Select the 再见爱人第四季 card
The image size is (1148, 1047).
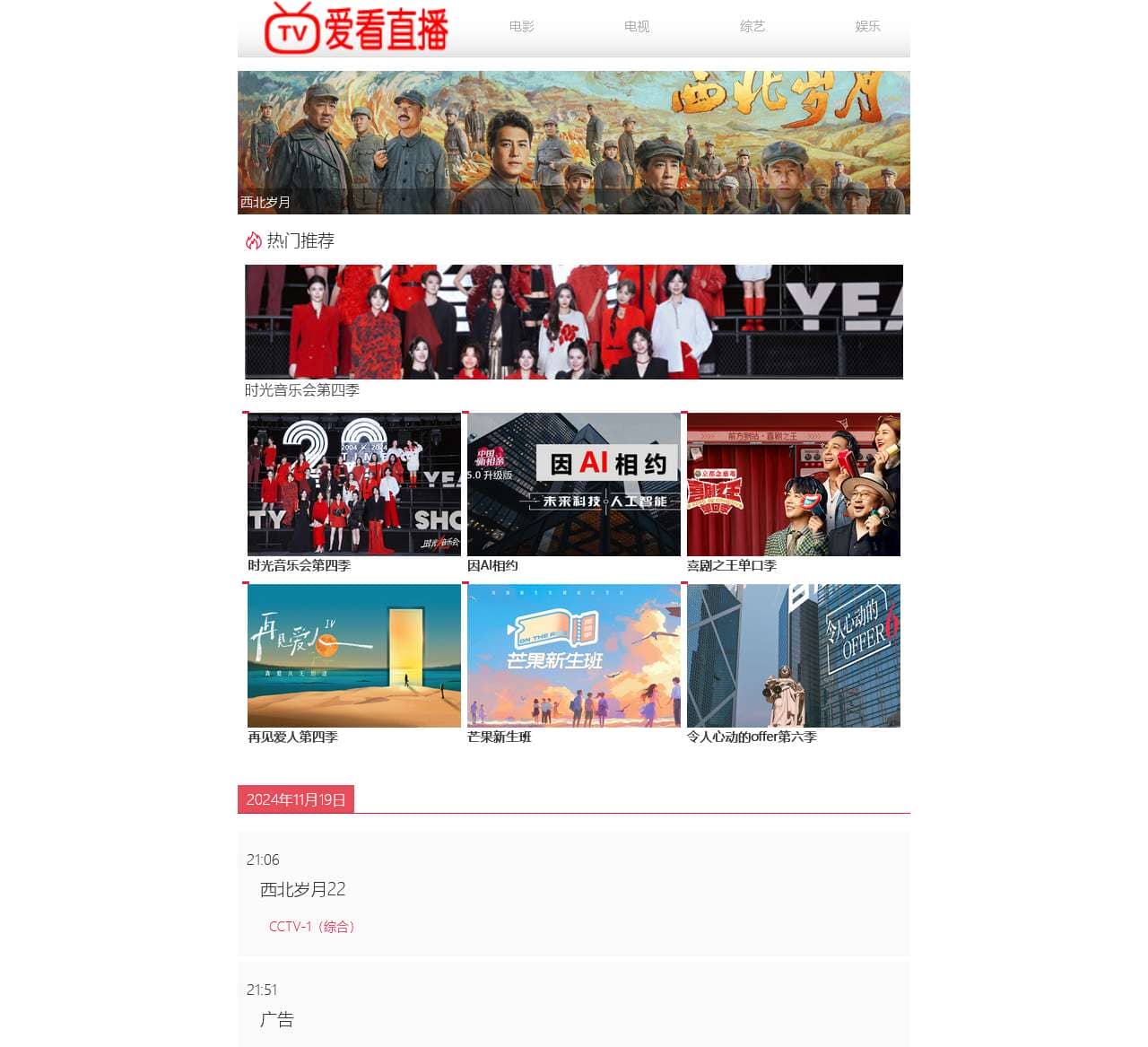pos(353,656)
